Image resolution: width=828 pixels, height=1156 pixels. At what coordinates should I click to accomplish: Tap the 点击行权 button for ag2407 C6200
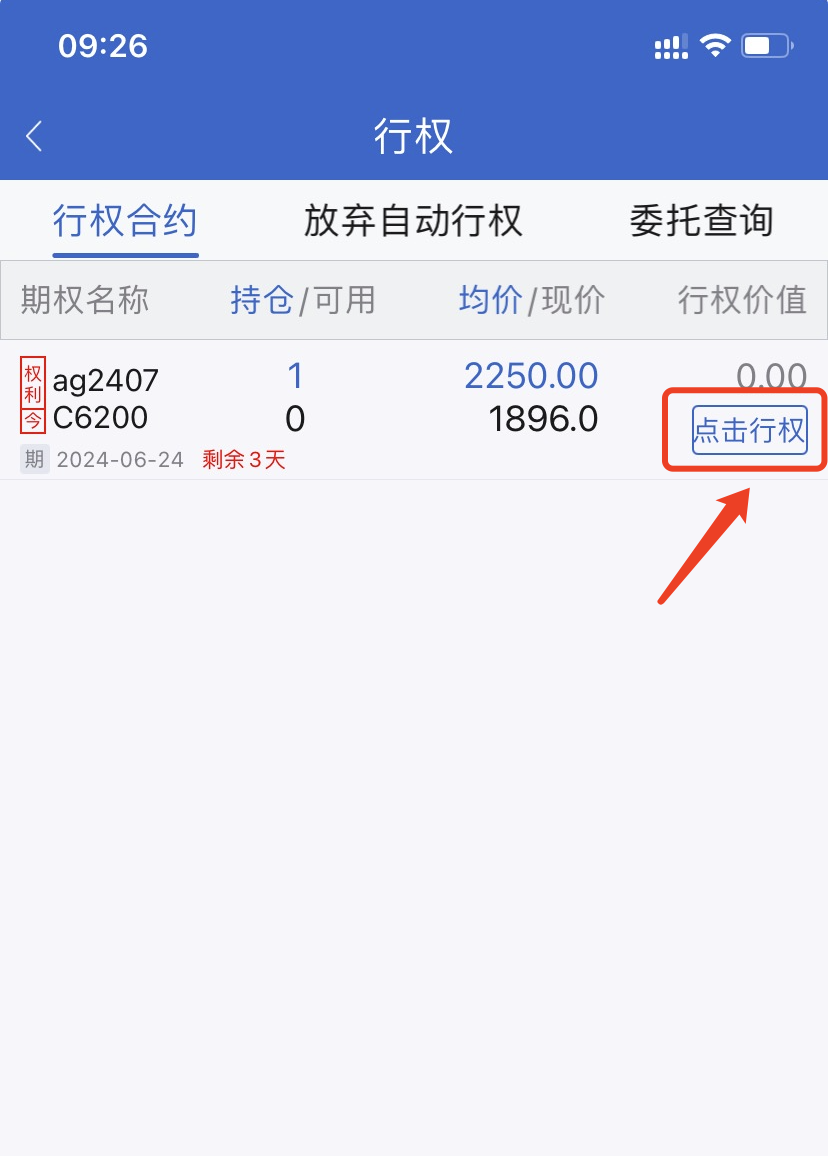(x=749, y=431)
